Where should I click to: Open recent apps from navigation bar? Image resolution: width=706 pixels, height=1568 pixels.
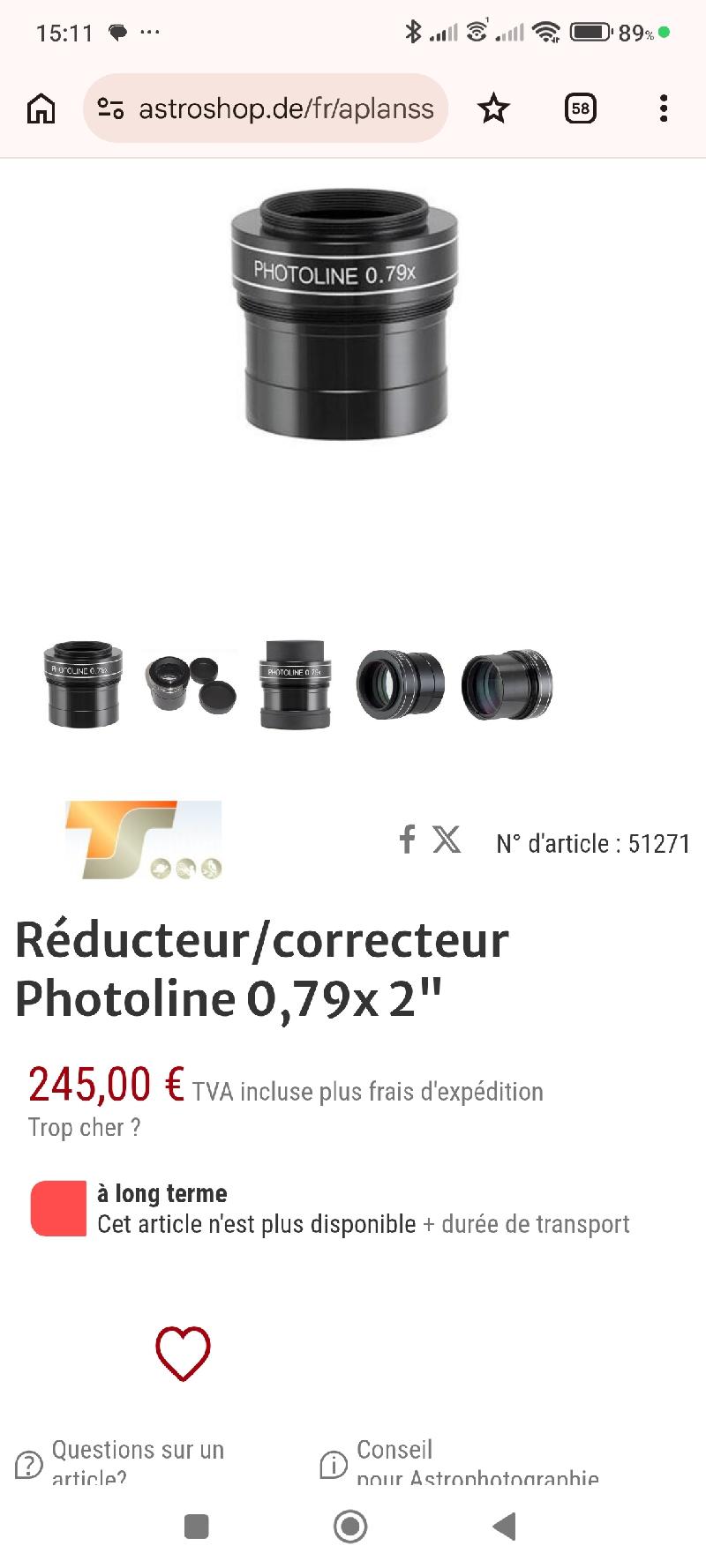196,1527
